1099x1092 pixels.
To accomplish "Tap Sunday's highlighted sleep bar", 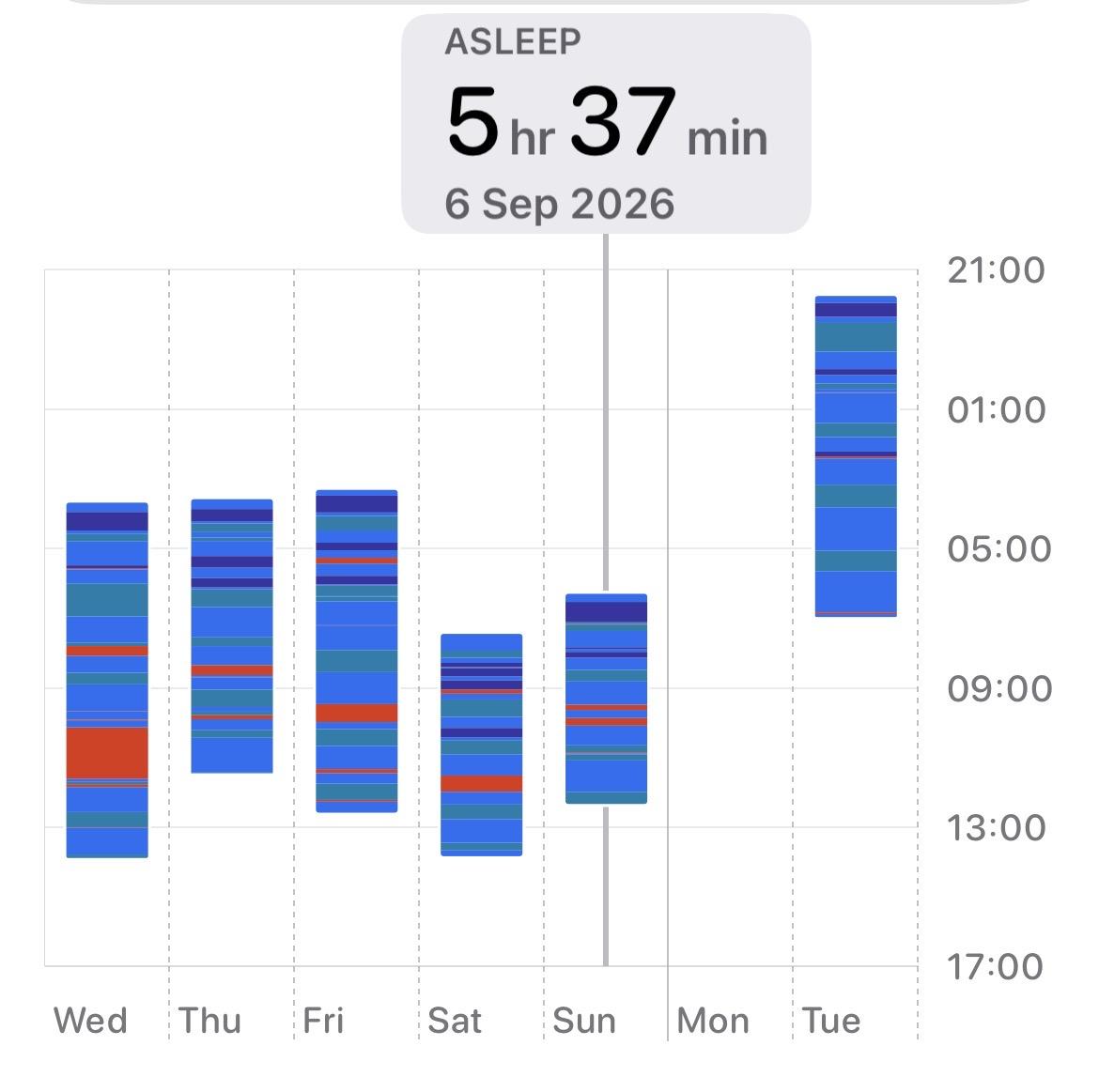I will 606,699.
